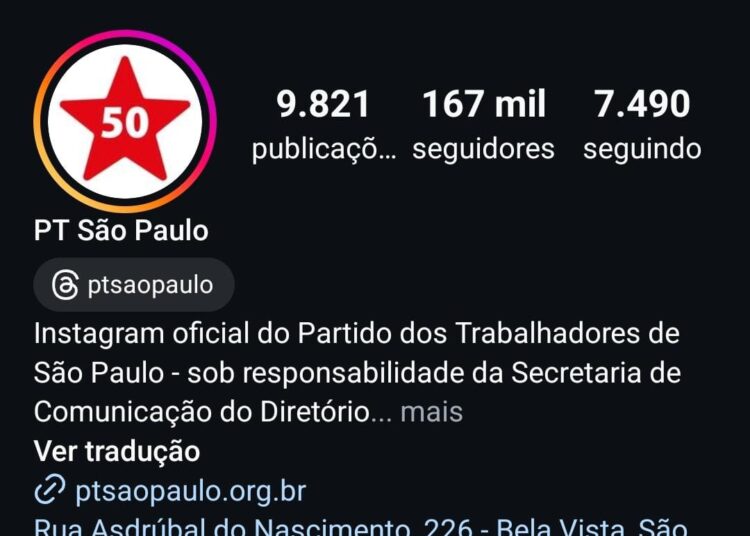Expand the bio with mais
Viewport: 750px width, 536px height.
coord(432,412)
